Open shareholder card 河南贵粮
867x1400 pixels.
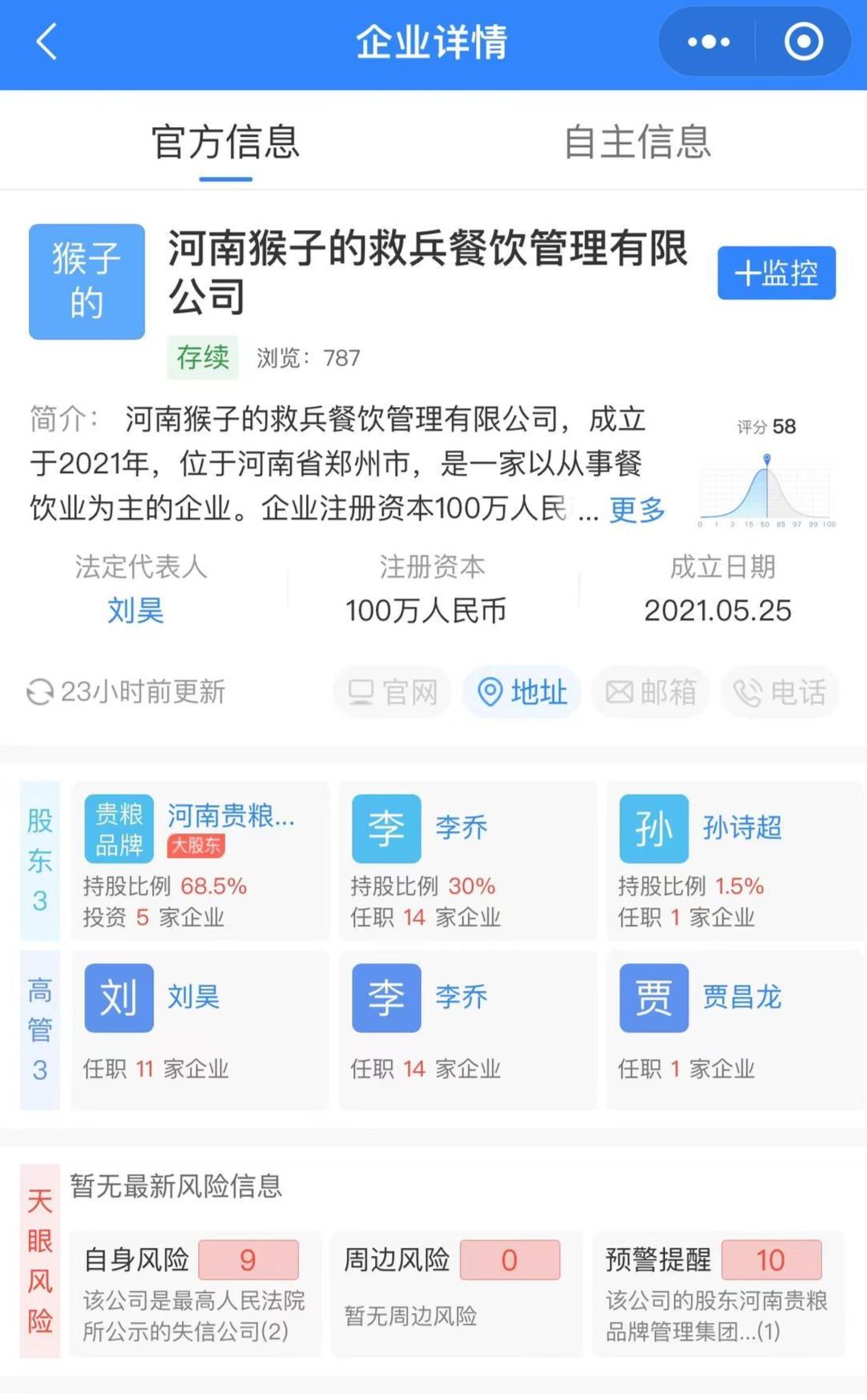tap(200, 861)
